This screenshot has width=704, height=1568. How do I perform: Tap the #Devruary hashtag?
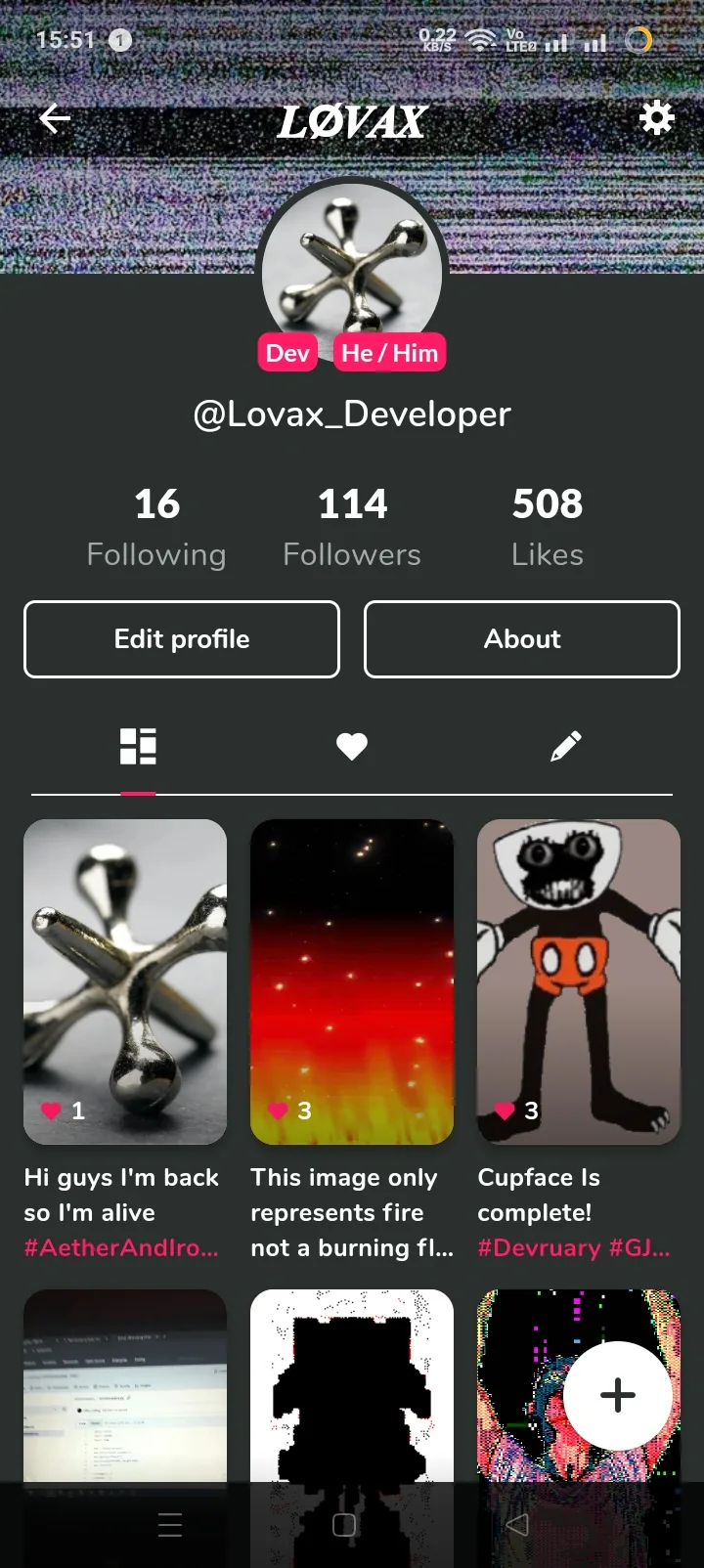click(x=539, y=1247)
